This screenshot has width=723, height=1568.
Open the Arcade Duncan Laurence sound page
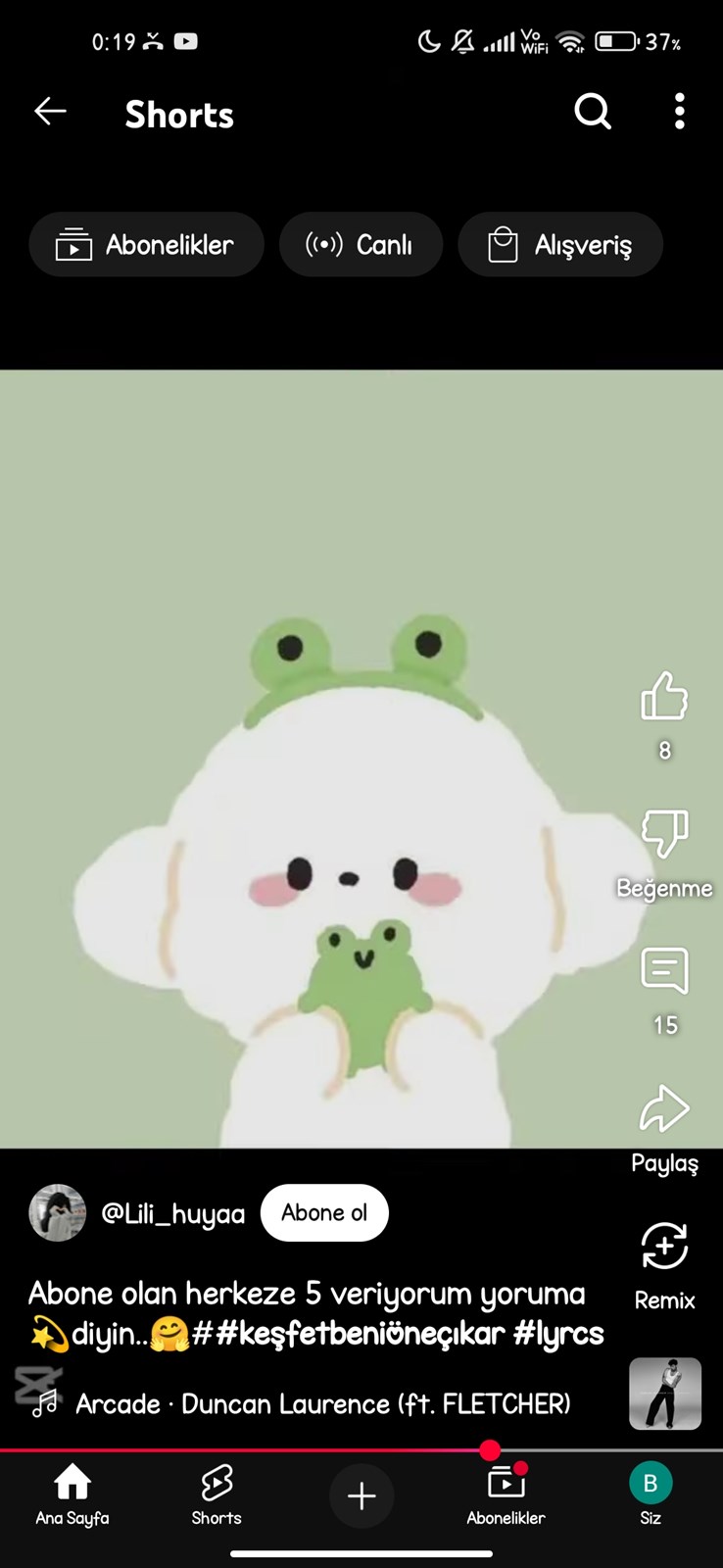[x=323, y=1404]
